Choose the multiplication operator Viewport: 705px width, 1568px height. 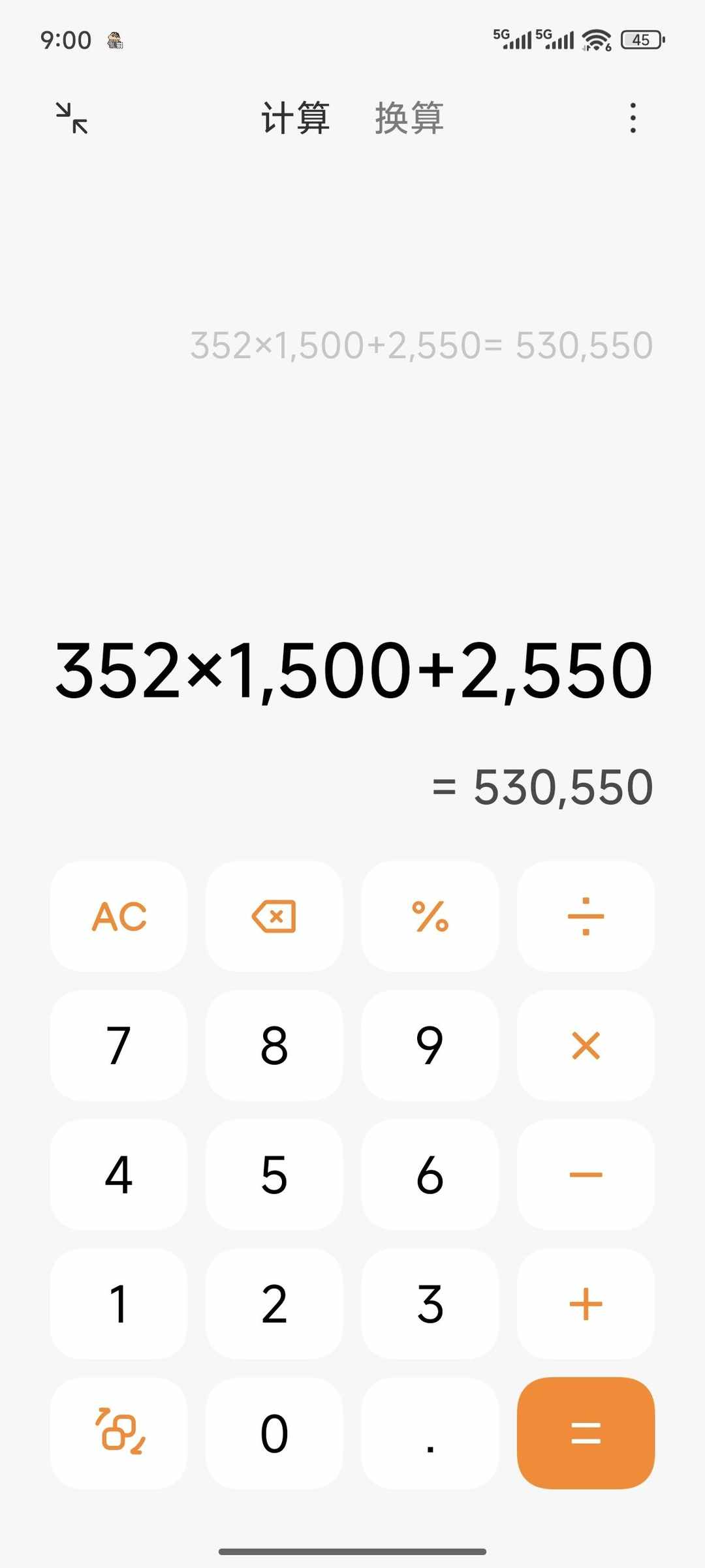coord(586,1045)
